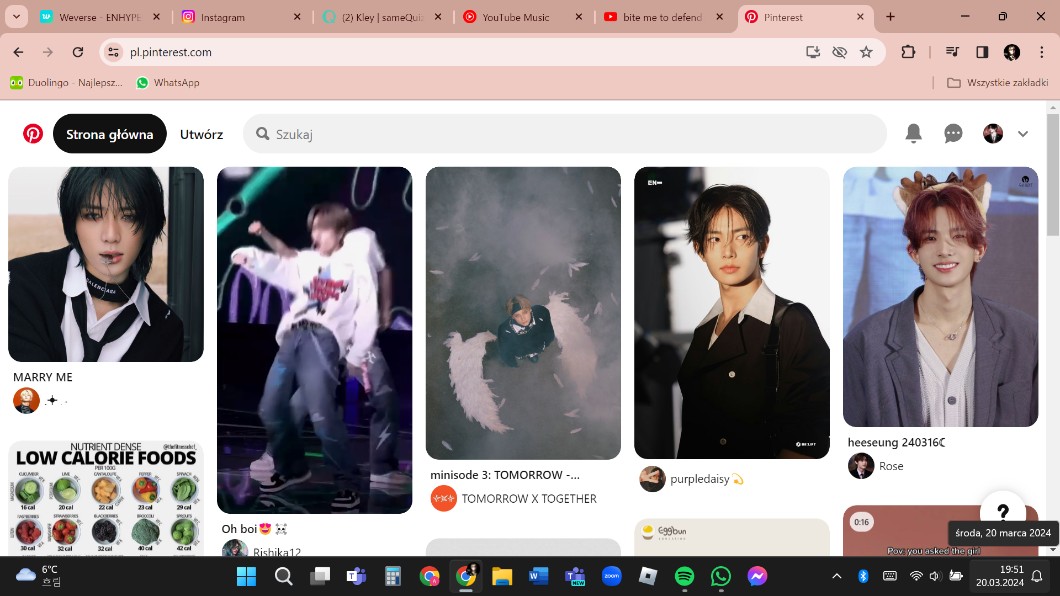Visit the TOMORROW X TOGETHER profile
Viewport: 1060px width, 596px height.
tap(528, 498)
